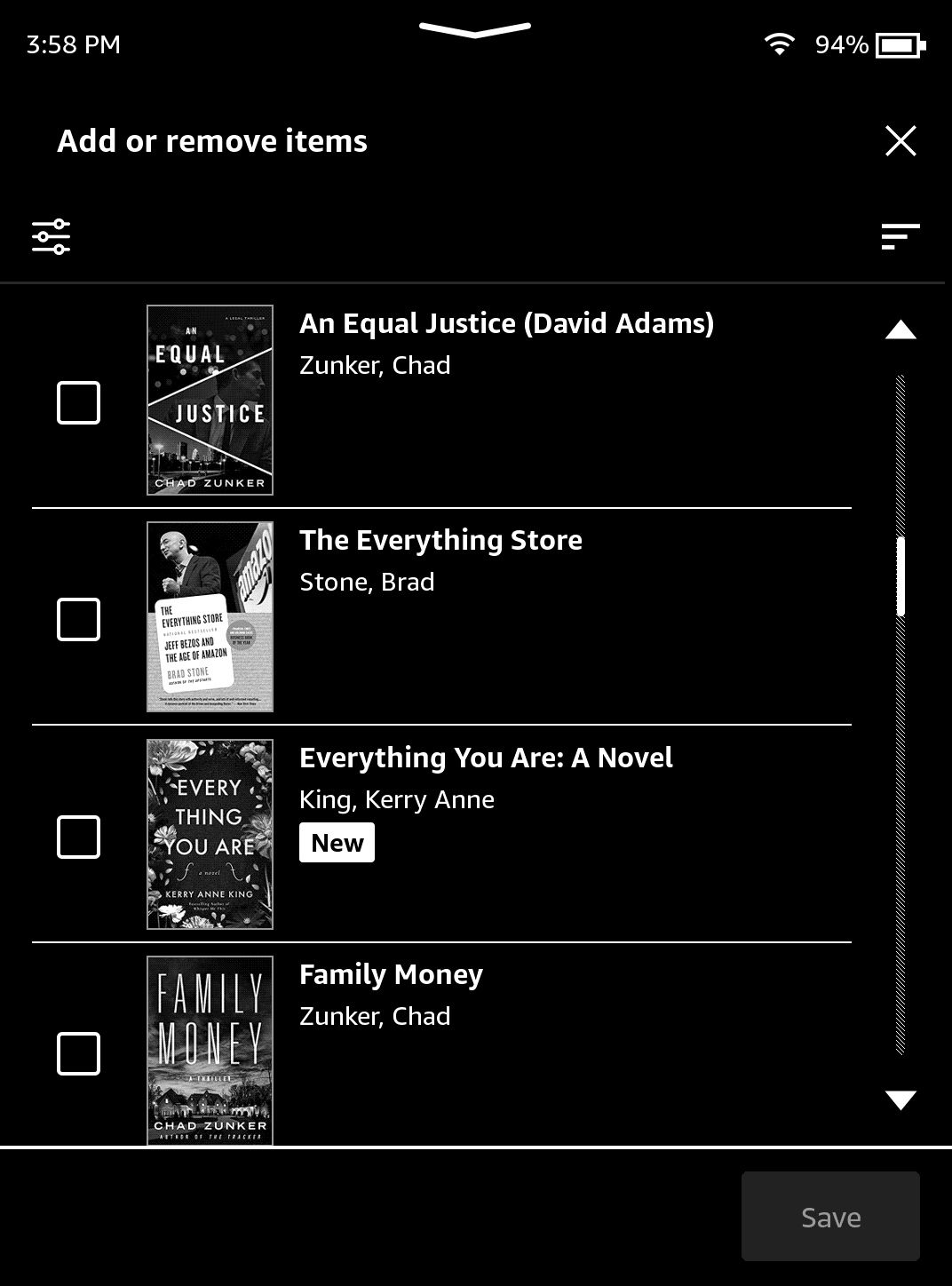Open the filter options icon
952x1286 pixels.
[x=52, y=236]
